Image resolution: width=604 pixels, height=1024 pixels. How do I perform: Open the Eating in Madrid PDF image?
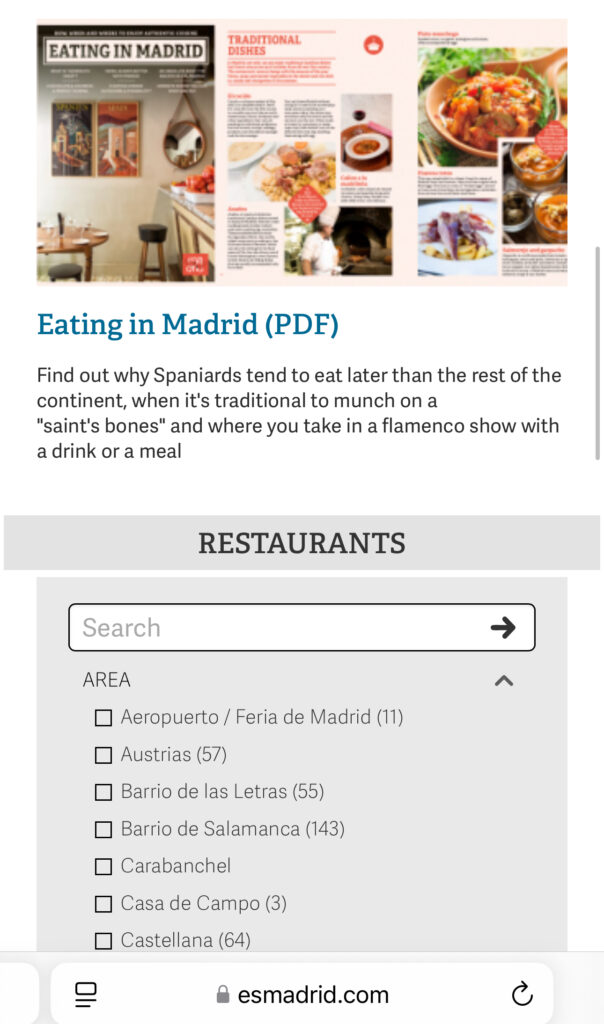point(301,153)
